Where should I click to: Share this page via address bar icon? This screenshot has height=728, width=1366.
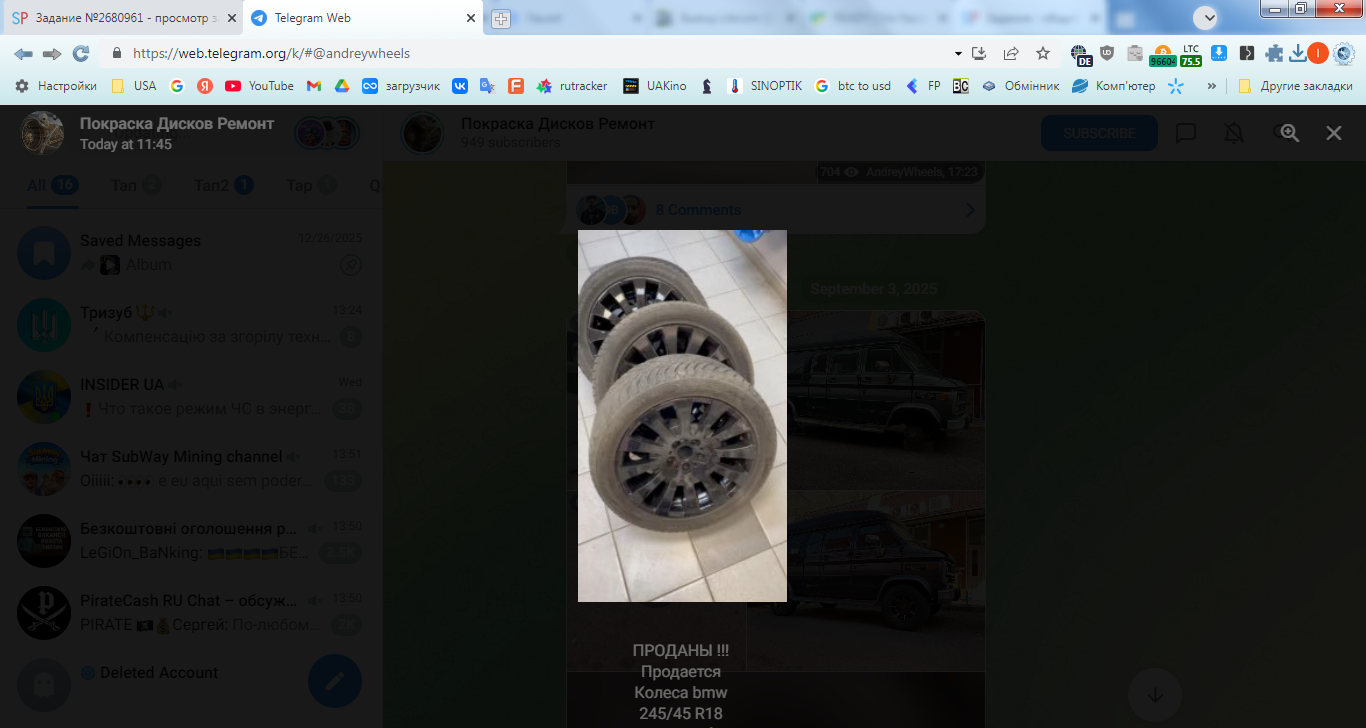coord(1011,53)
